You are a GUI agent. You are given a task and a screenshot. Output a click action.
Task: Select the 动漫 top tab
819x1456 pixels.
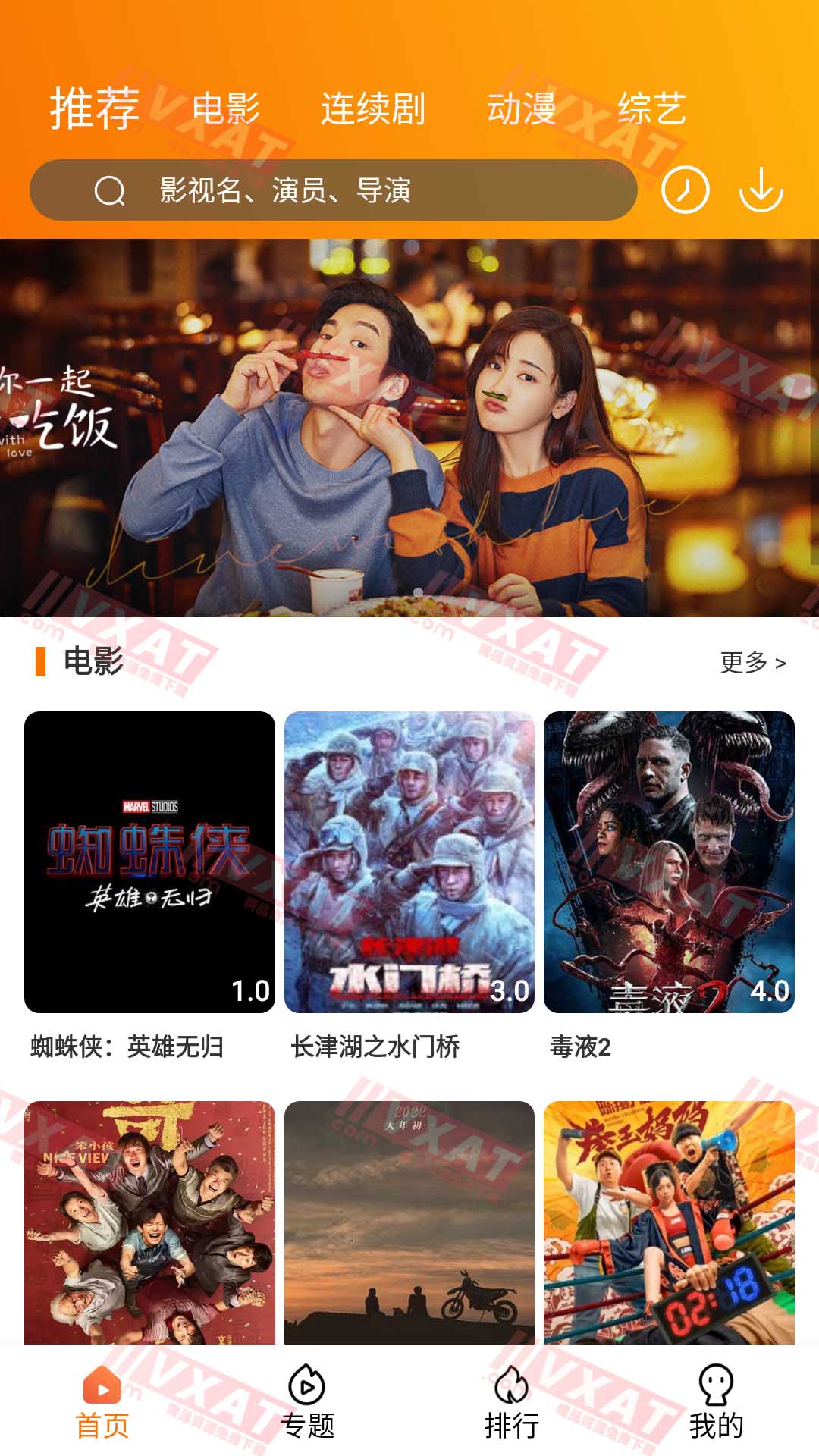(521, 108)
